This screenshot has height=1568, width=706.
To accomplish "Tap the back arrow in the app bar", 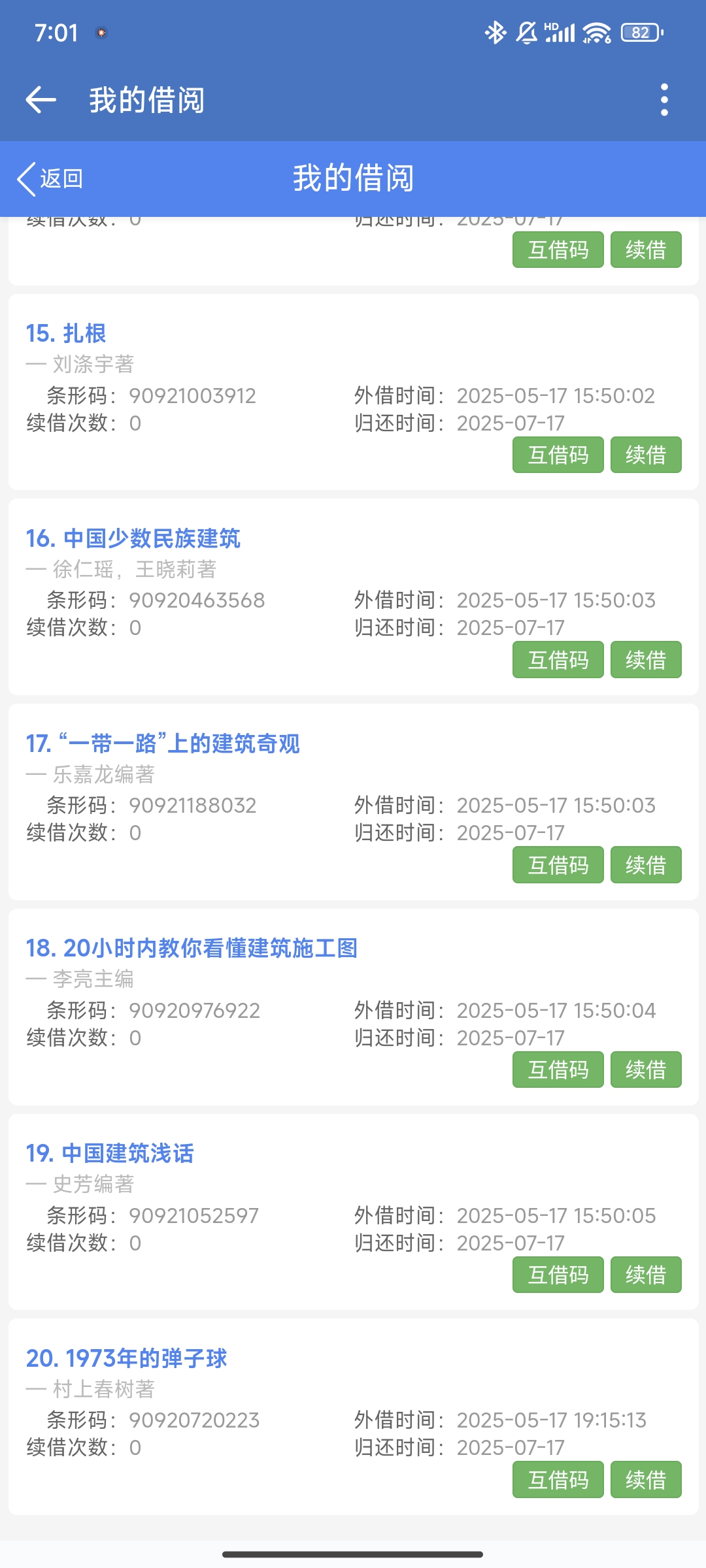I will point(41,100).
